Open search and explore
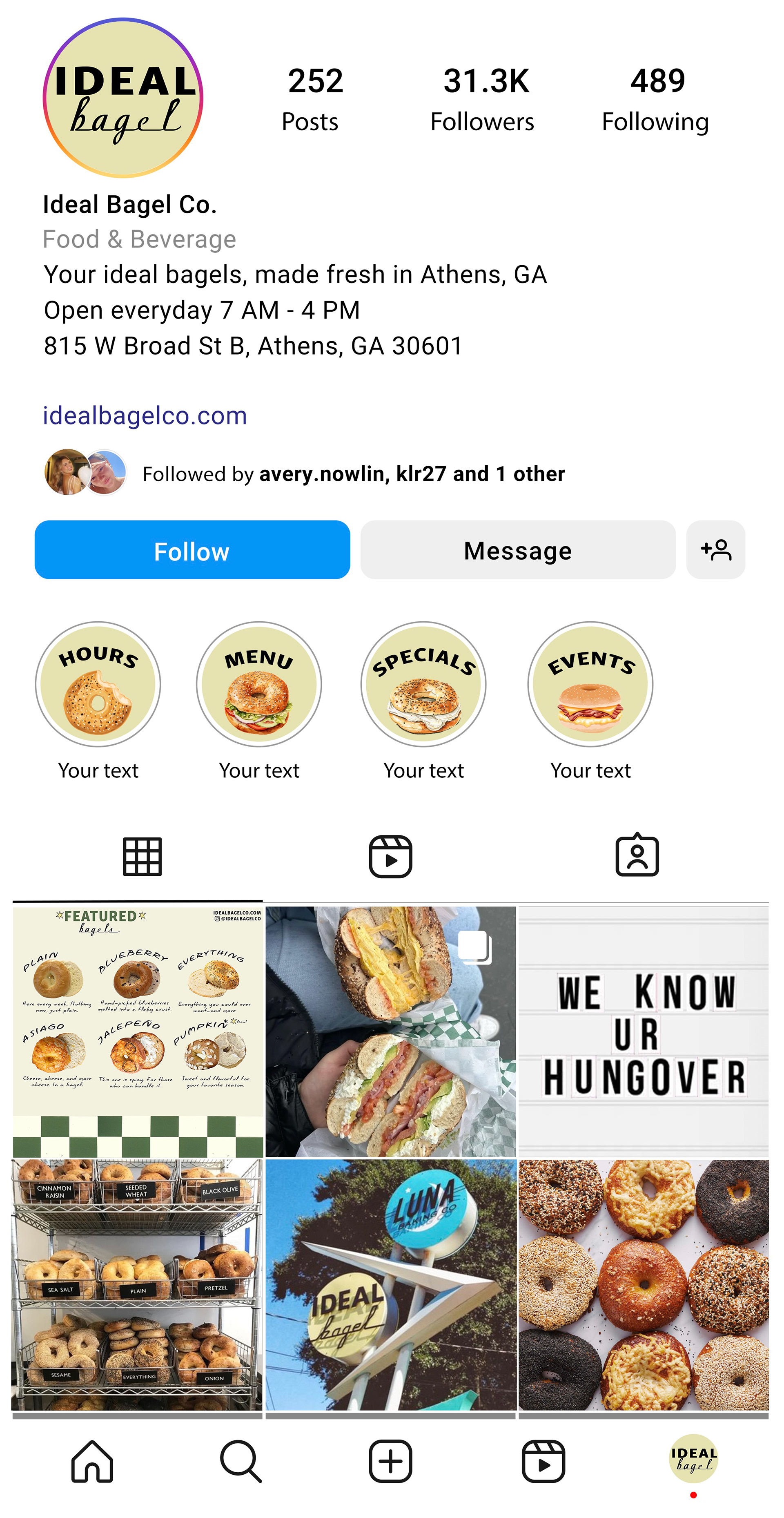Screen dimensions: 784x1518 [x=241, y=1462]
